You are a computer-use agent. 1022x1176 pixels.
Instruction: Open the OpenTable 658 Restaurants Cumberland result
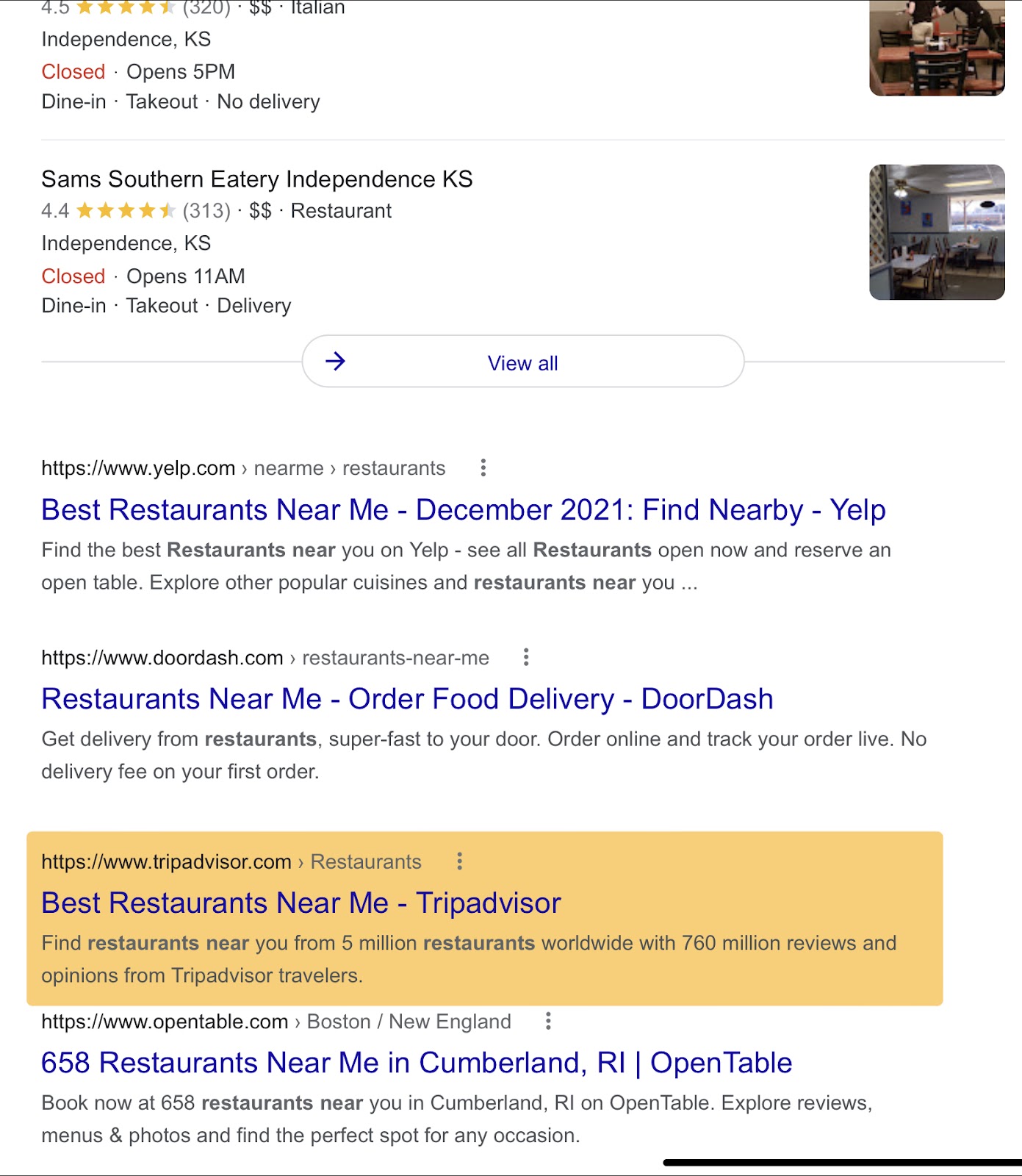coord(417,1063)
